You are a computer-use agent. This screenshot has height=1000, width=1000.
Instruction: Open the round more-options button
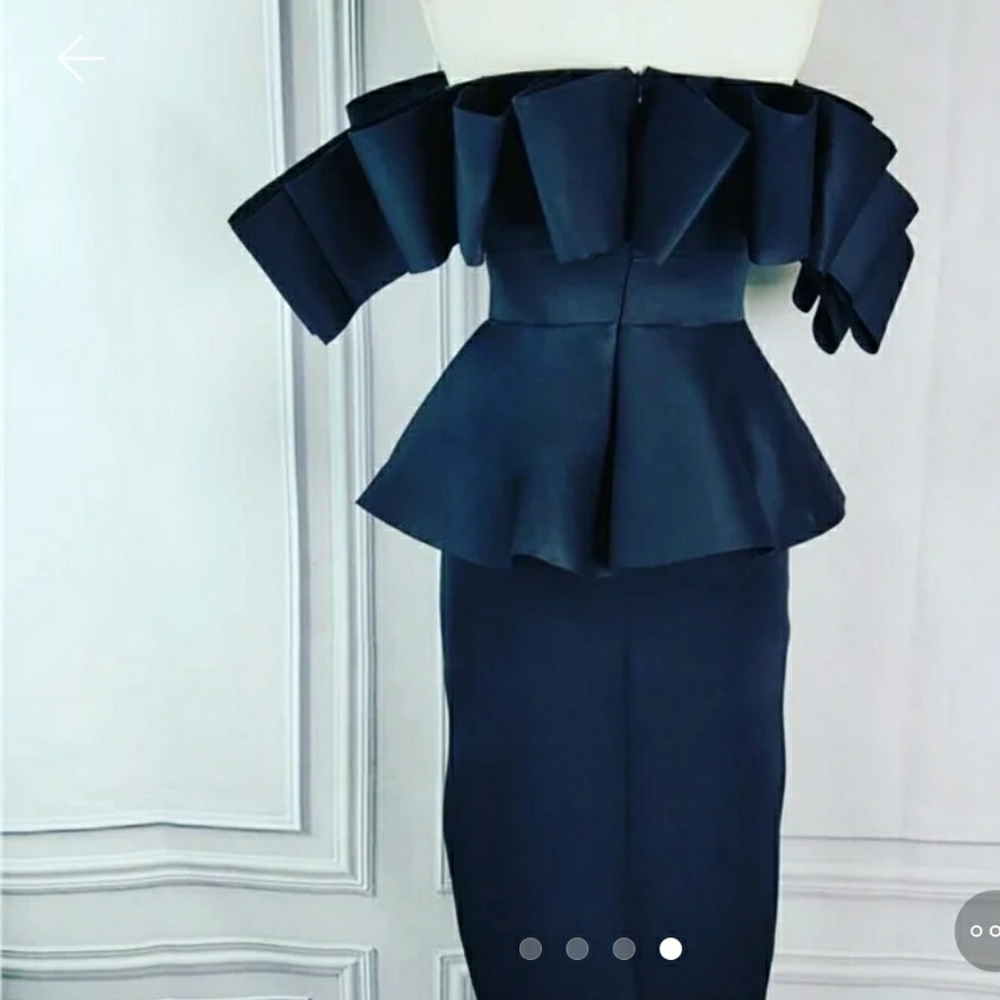pos(980,930)
